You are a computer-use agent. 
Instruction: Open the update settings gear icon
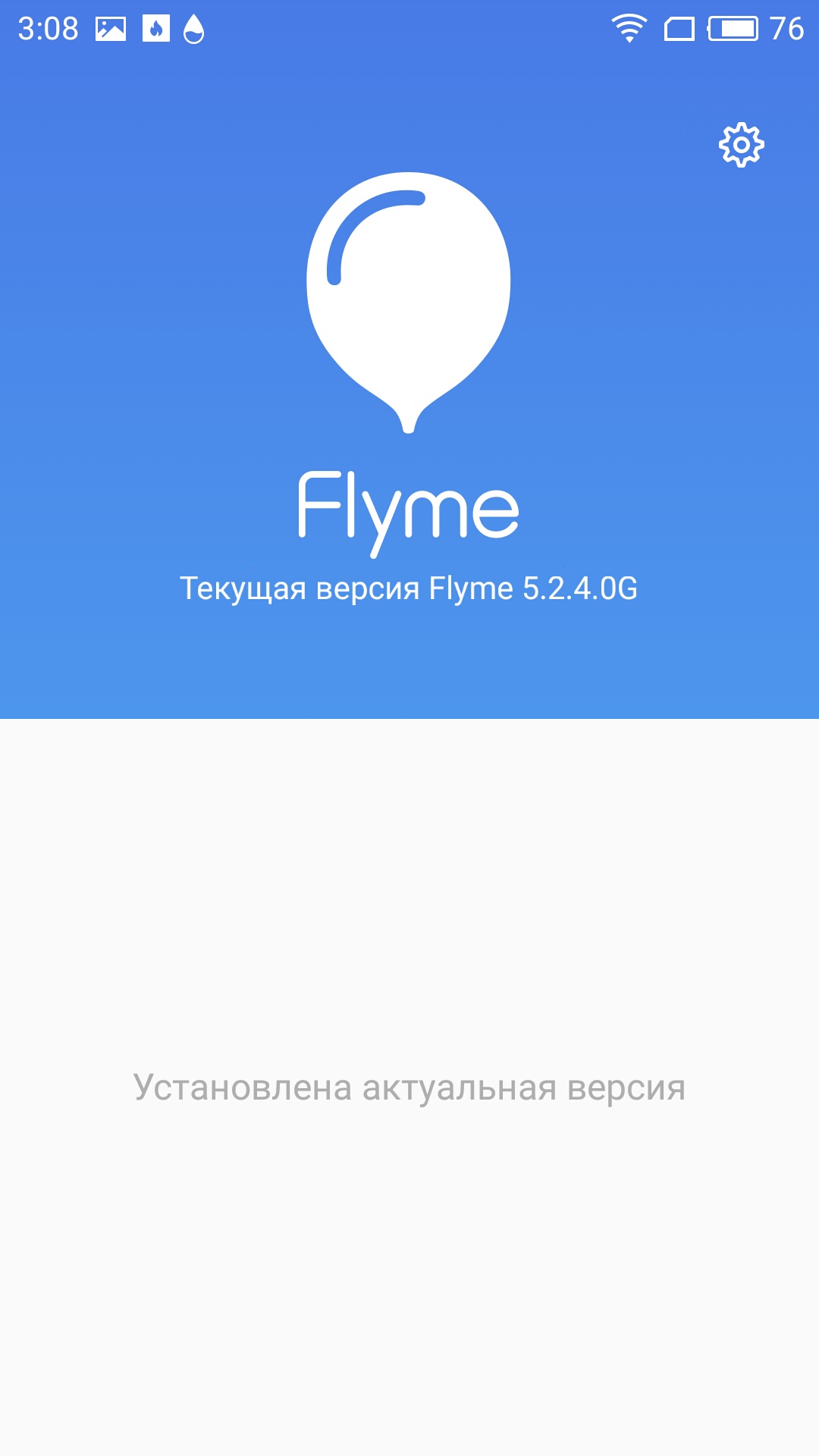(x=741, y=145)
